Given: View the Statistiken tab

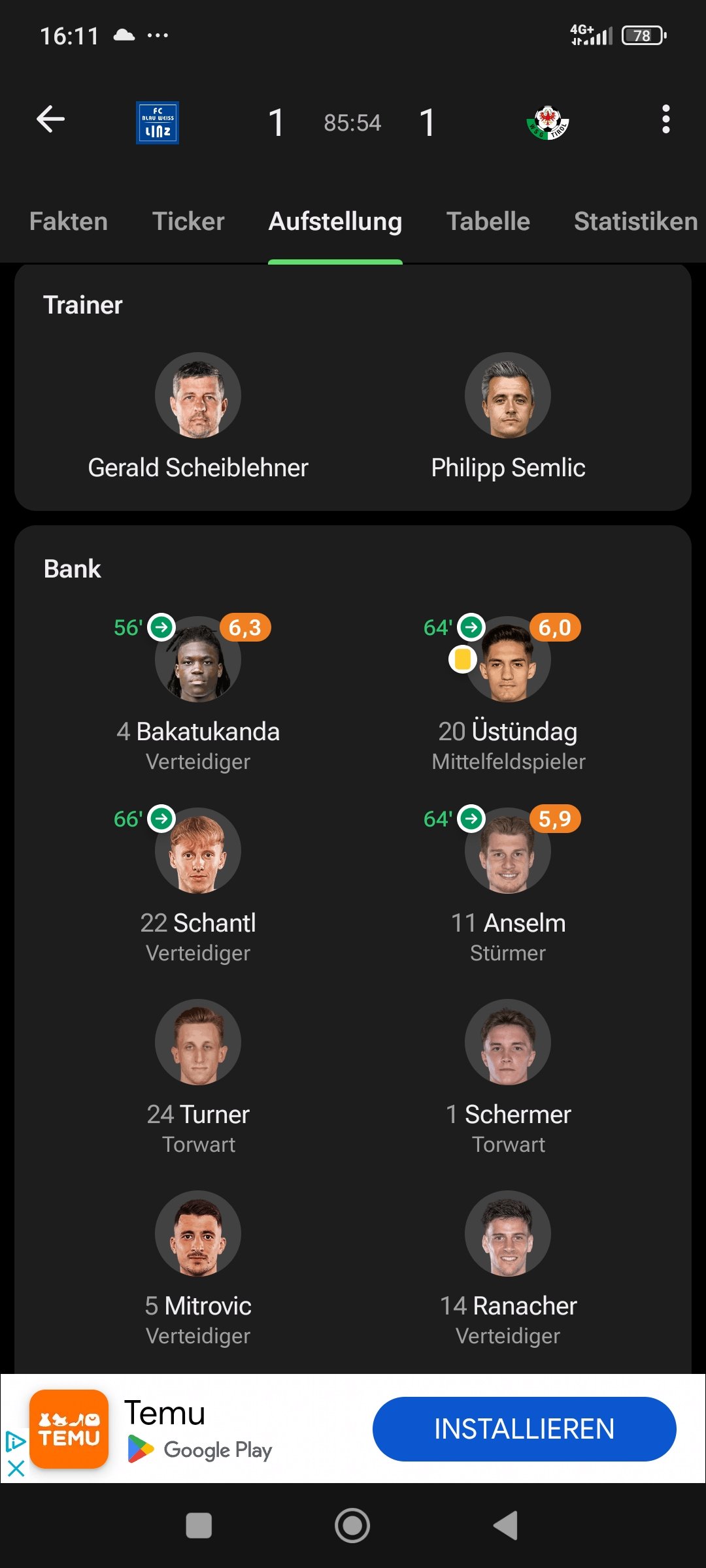Looking at the screenshot, I should pos(635,221).
